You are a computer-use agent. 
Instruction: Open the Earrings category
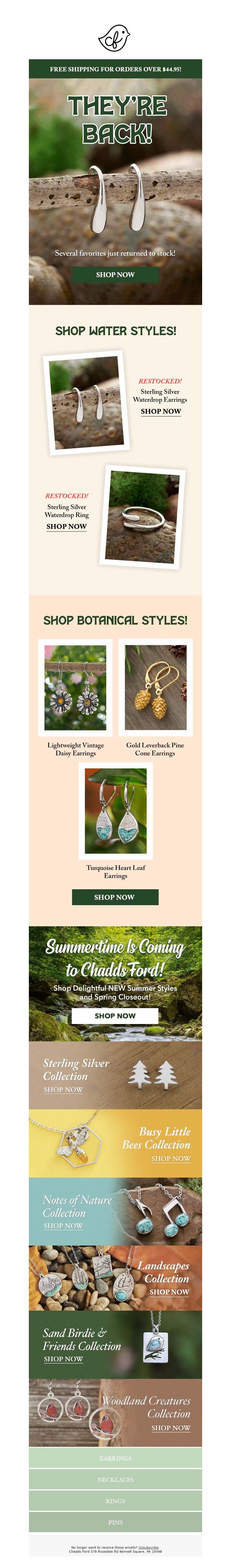(115, 1458)
